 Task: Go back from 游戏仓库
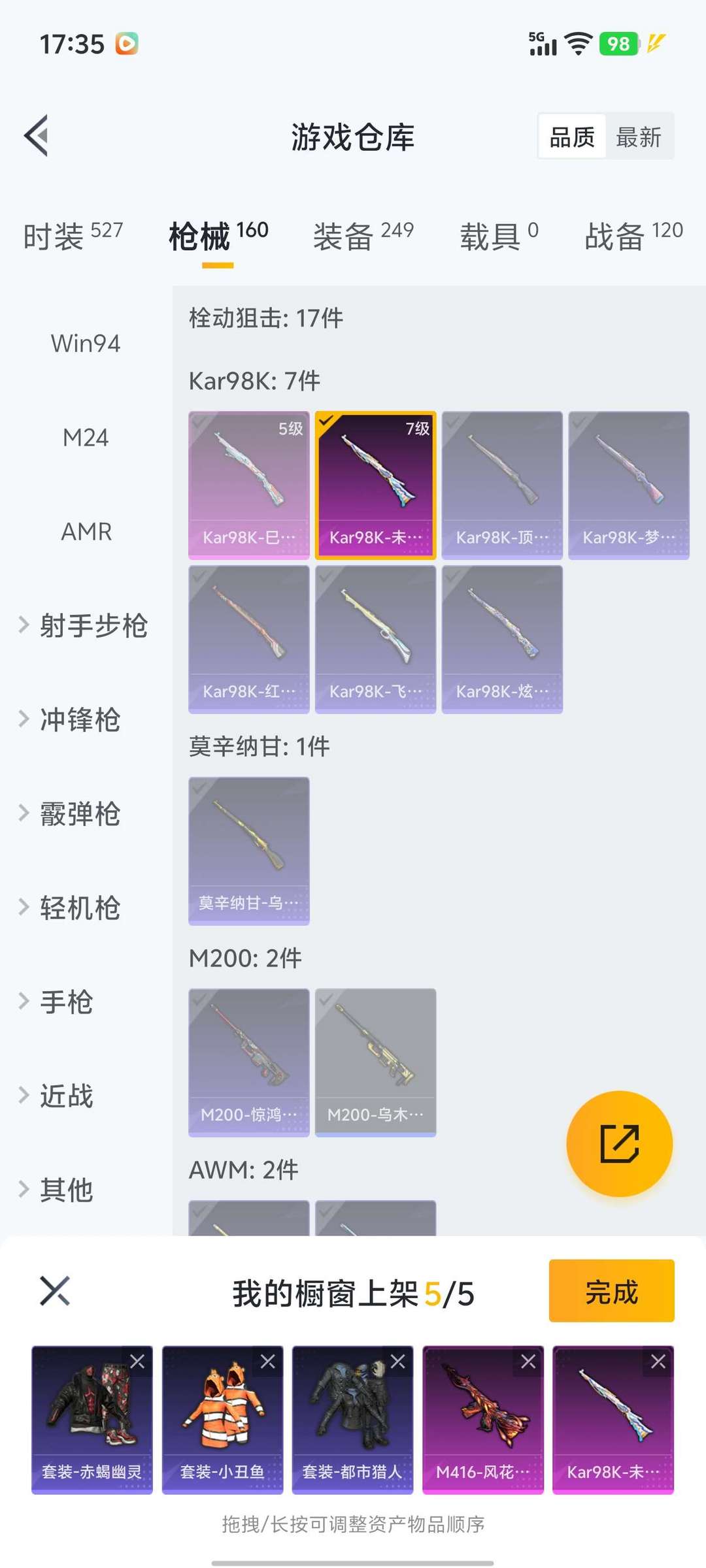point(37,136)
